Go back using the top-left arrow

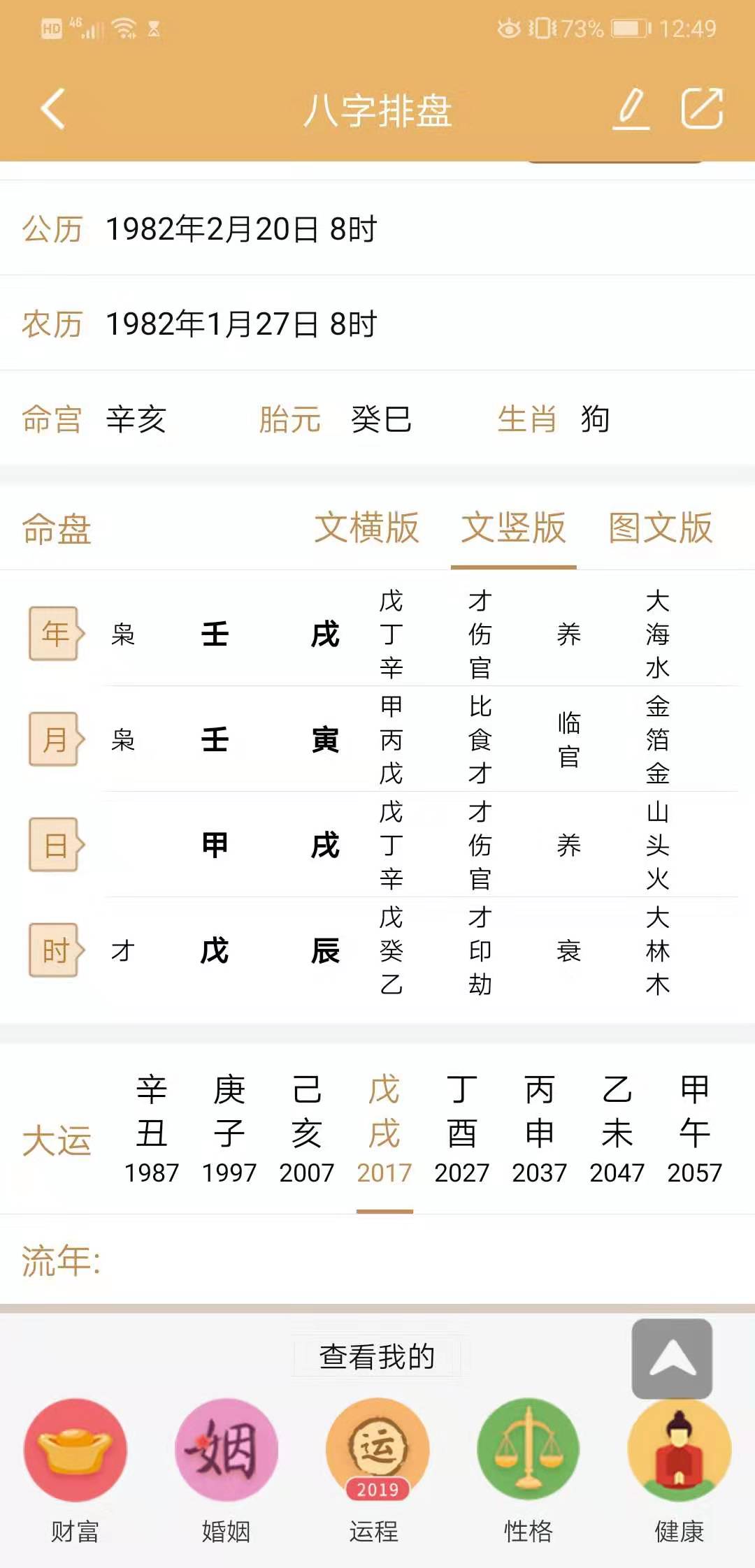(53, 109)
